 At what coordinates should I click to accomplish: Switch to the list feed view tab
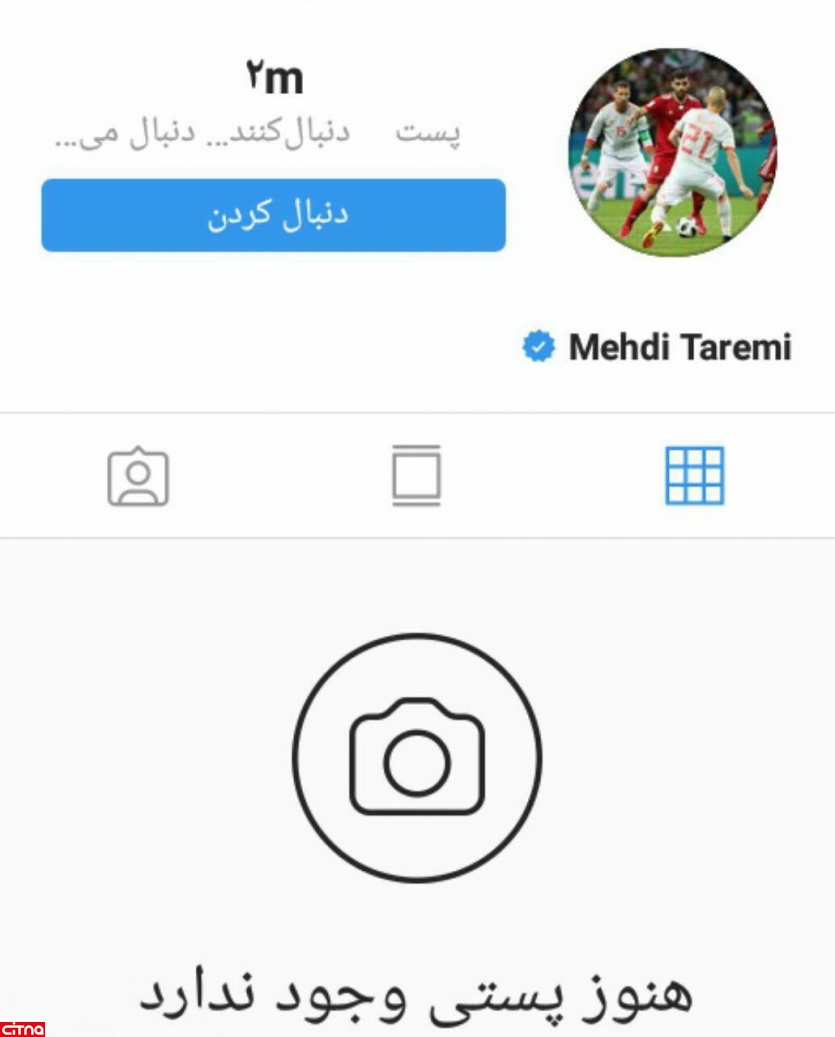[416, 476]
